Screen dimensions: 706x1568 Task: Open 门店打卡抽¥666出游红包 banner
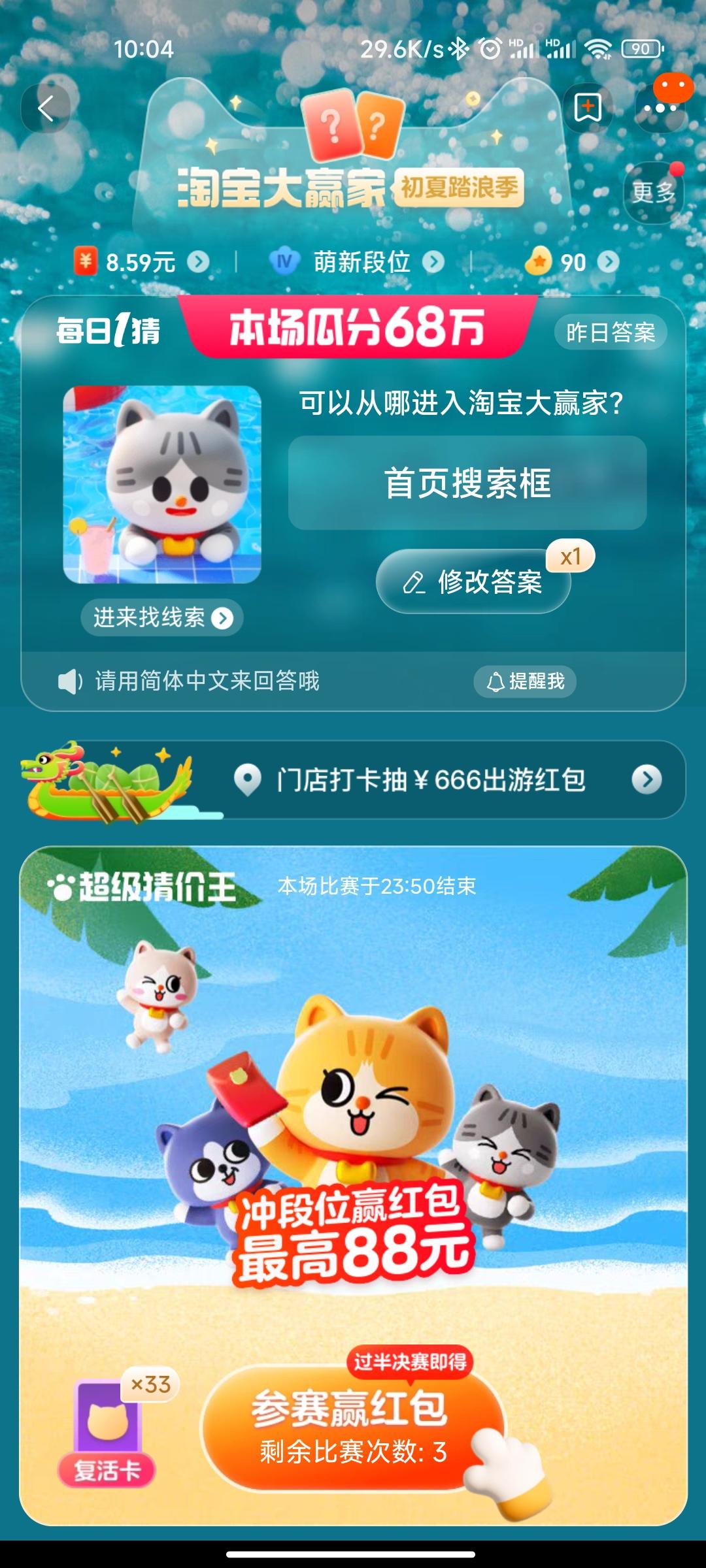(353, 779)
